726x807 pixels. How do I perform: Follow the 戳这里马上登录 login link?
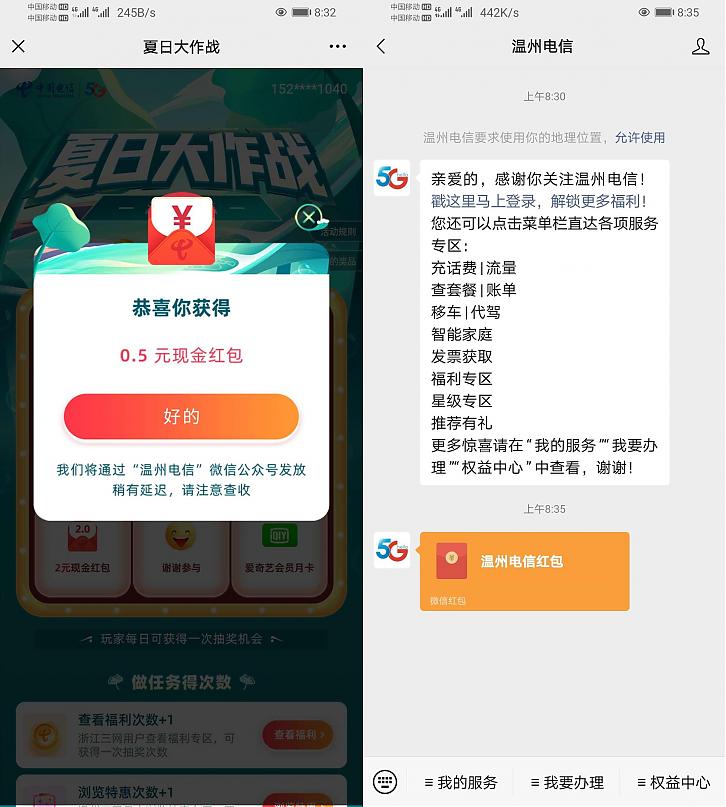point(486,201)
